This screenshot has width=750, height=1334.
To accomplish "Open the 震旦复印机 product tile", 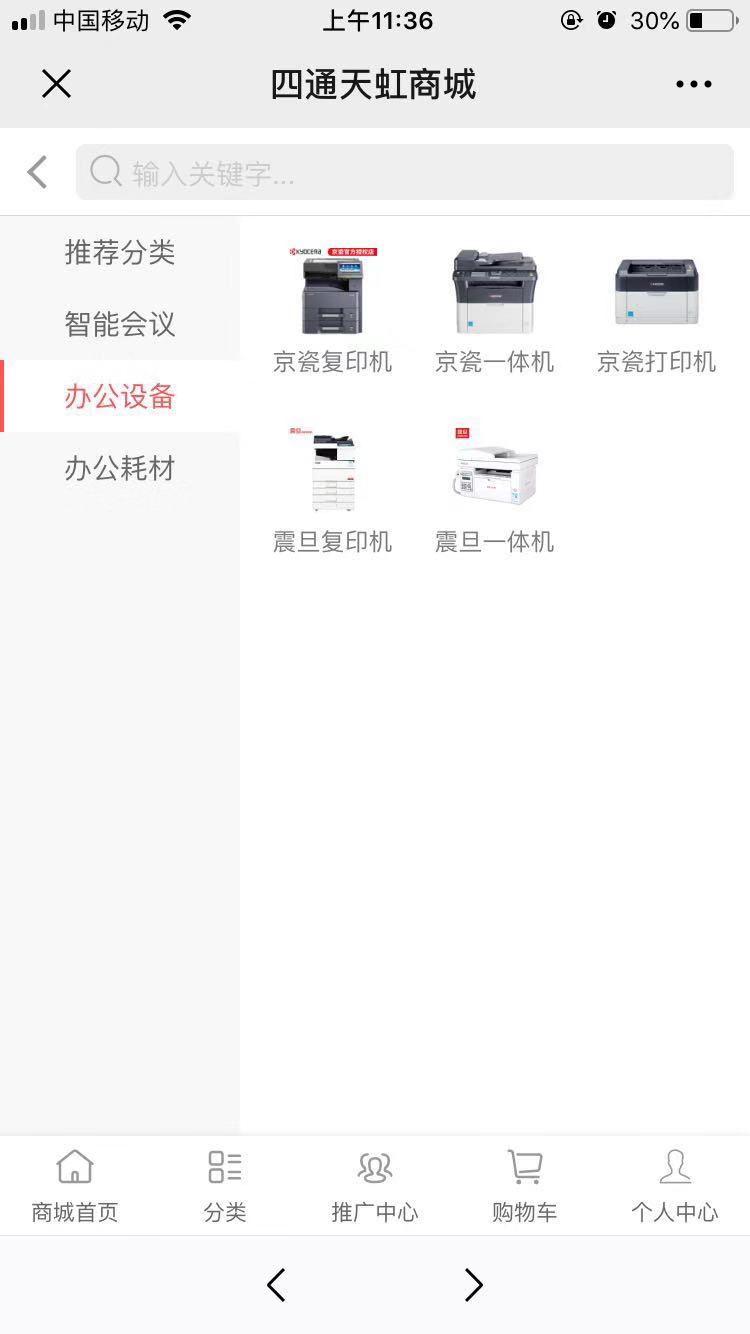I will click(332, 490).
